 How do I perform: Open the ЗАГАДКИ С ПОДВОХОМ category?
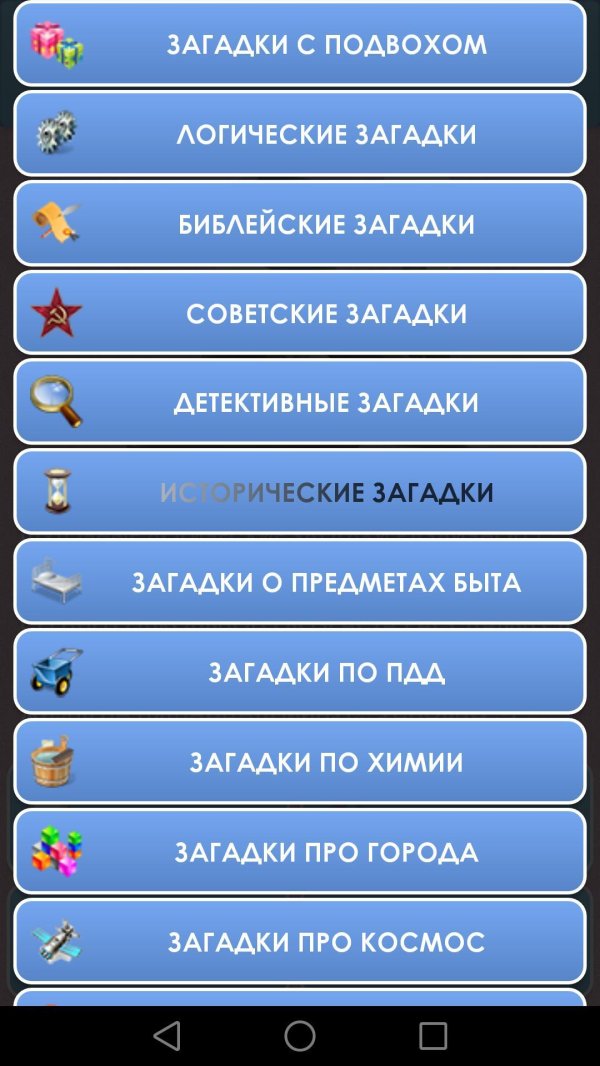tap(300, 44)
